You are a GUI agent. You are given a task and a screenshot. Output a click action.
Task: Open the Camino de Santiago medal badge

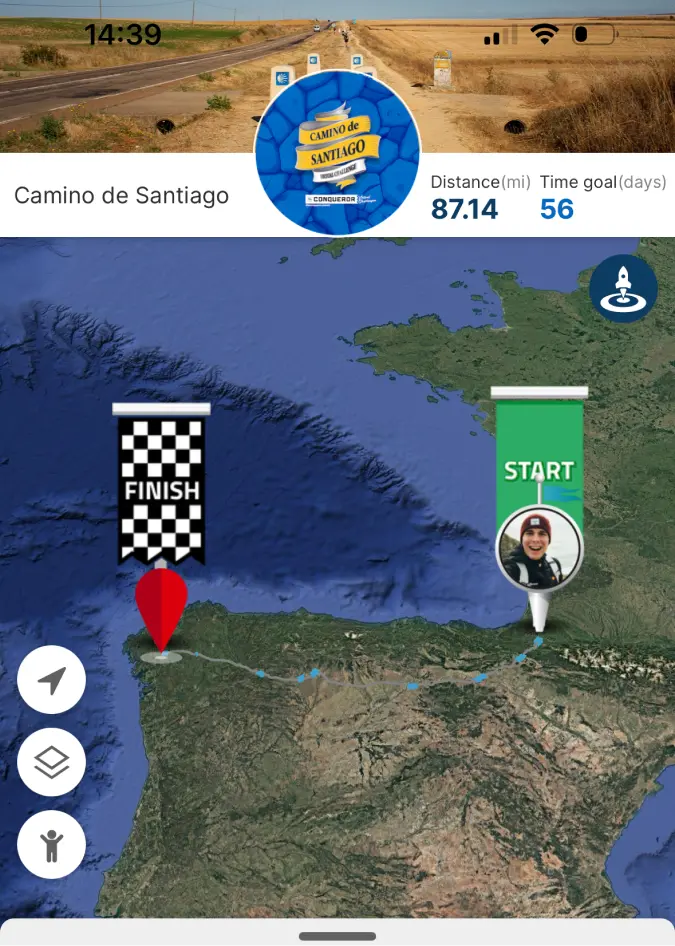coord(338,152)
